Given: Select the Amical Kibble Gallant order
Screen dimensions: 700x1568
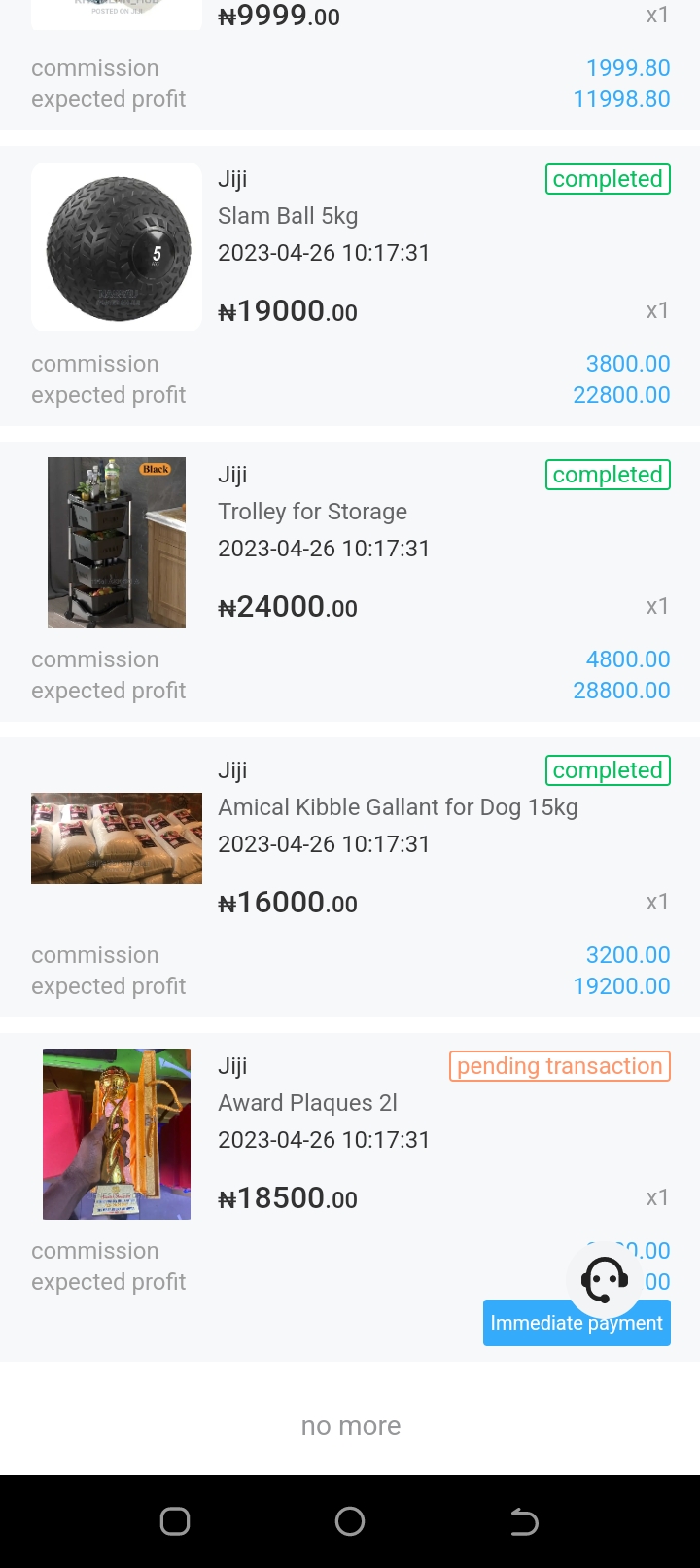Looking at the screenshot, I should 398,807.
